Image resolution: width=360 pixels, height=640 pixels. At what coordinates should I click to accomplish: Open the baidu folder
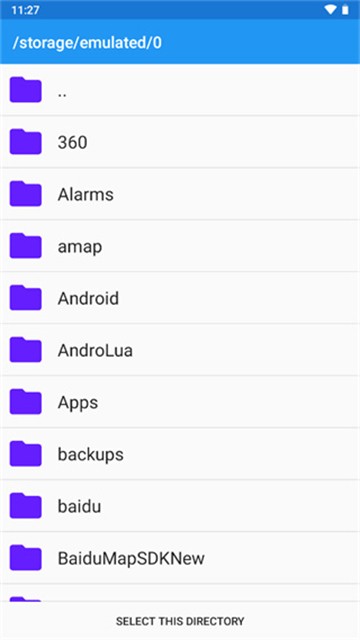(x=180, y=506)
